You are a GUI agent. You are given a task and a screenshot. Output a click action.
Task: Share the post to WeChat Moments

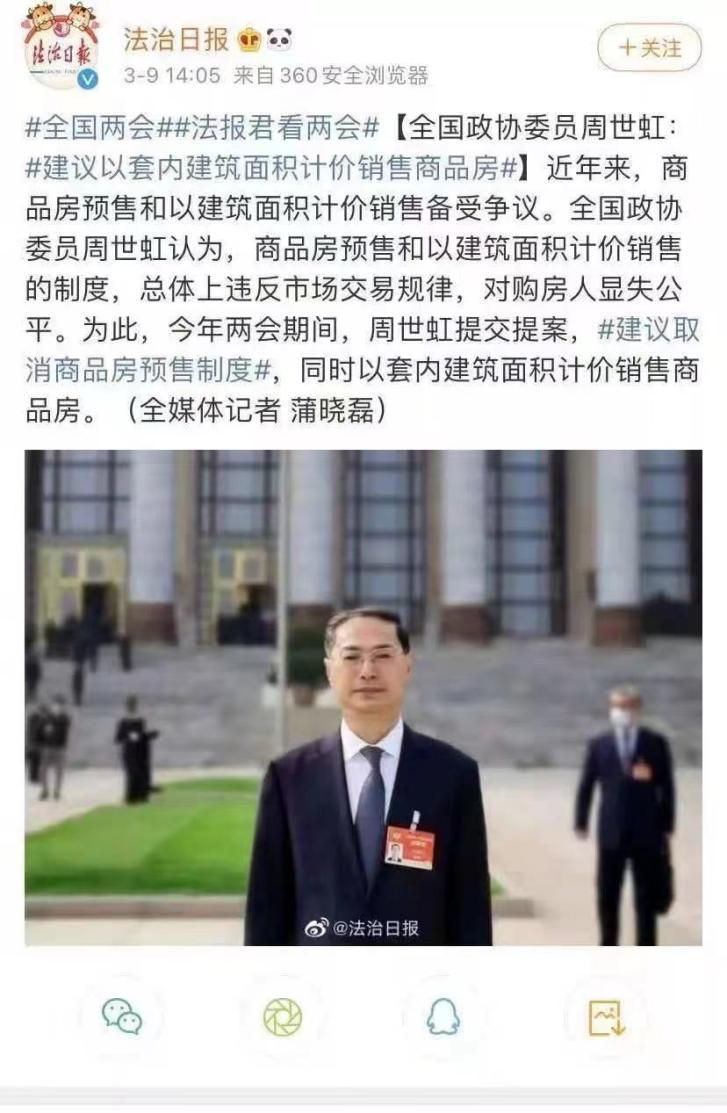click(x=282, y=1018)
